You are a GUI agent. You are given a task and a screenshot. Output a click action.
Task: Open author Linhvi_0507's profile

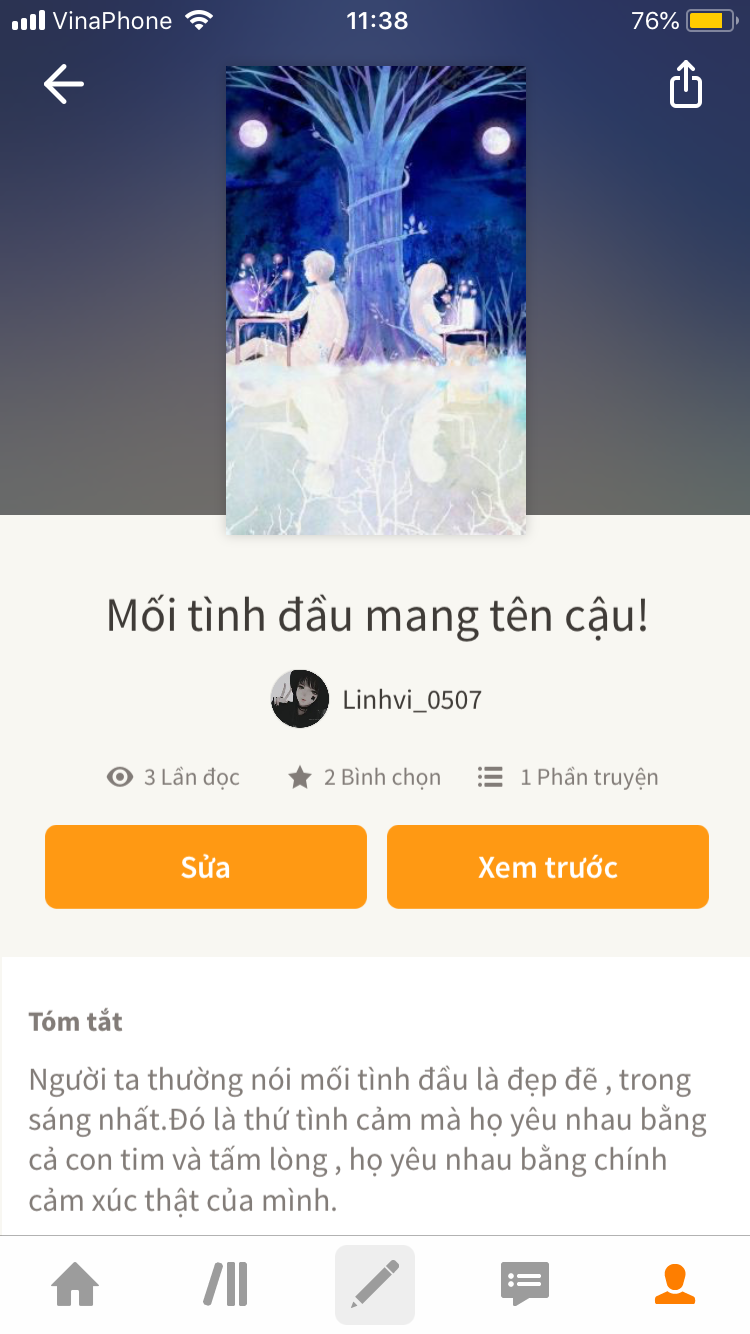[x=377, y=699]
